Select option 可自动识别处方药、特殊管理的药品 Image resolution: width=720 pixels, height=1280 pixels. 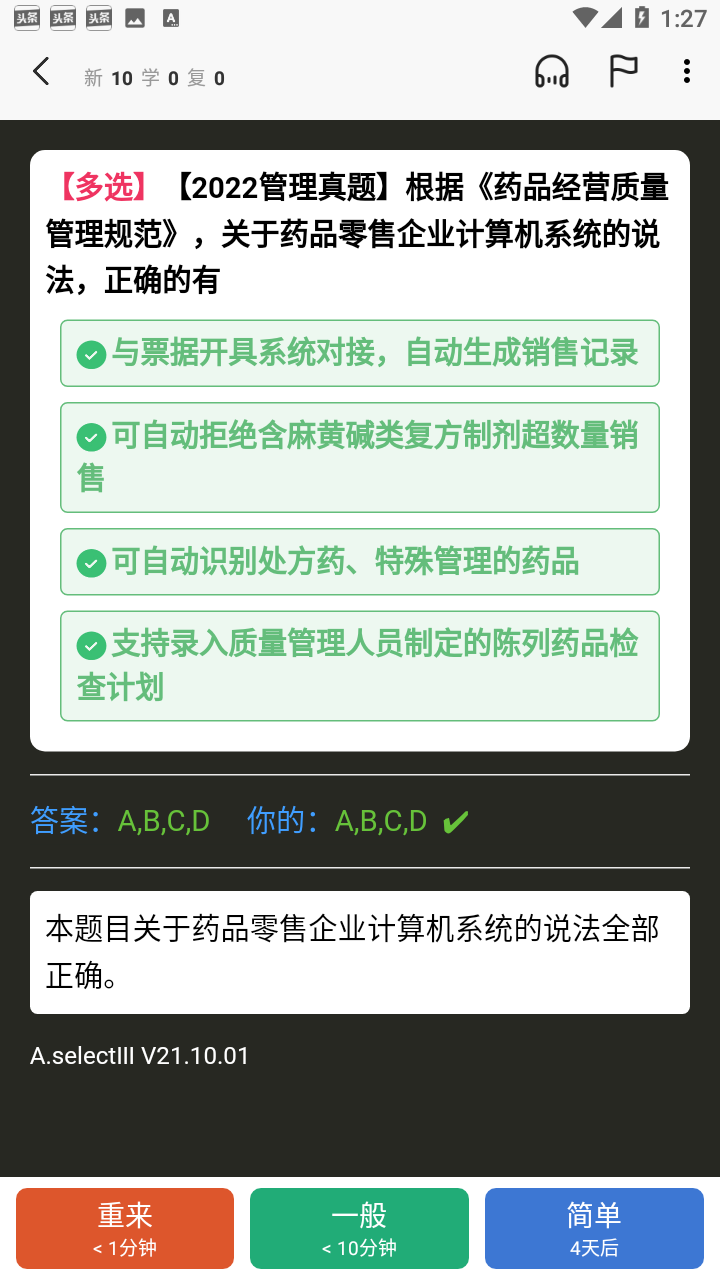click(x=360, y=562)
